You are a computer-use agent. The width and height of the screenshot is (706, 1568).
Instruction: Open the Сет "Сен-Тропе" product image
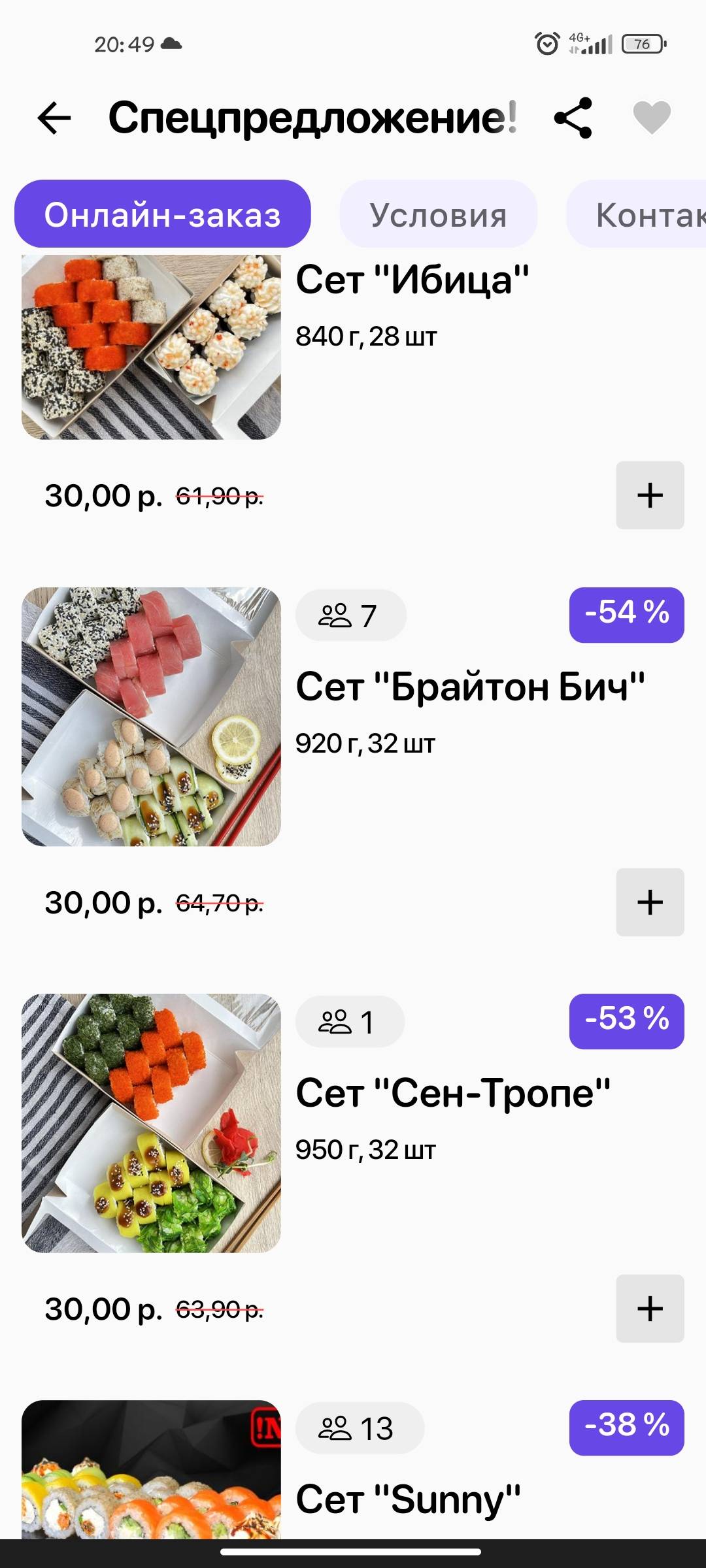(x=151, y=1123)
